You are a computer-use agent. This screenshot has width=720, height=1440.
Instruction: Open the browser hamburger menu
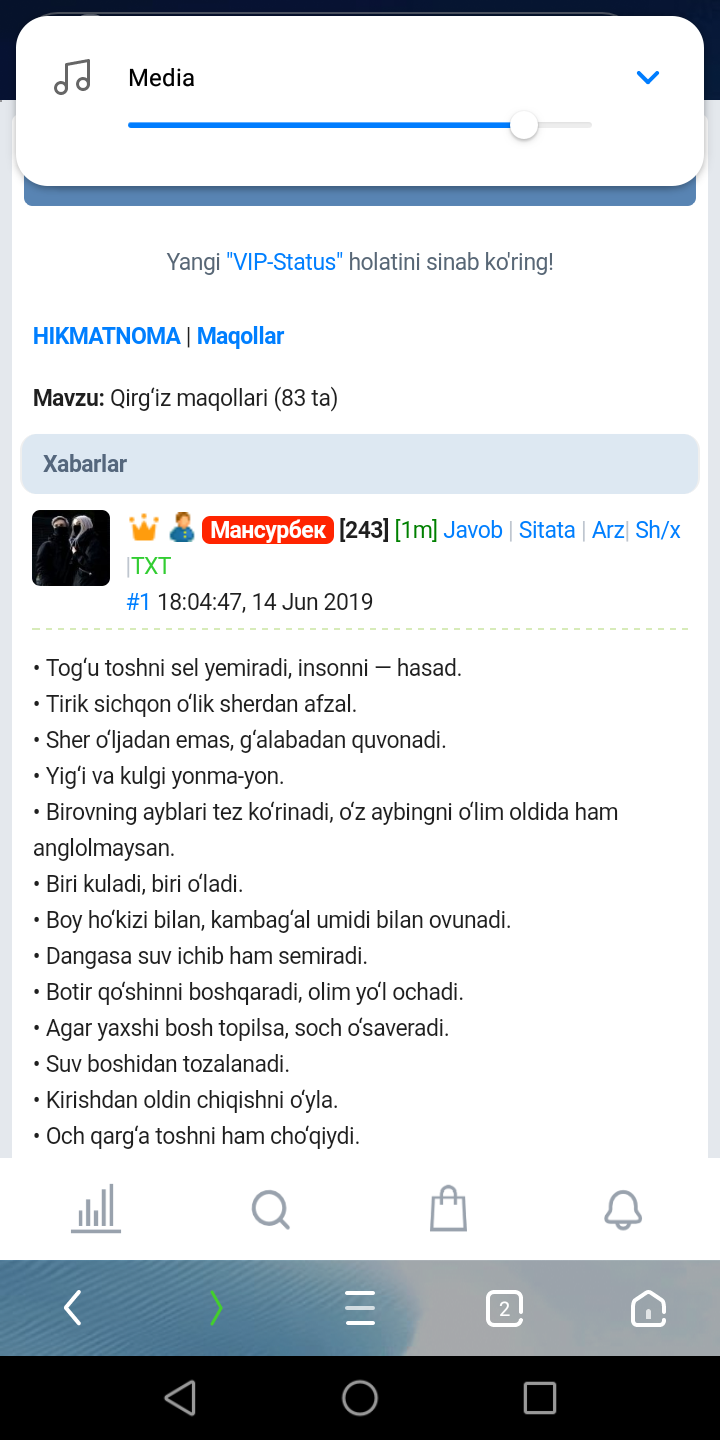coord(360,1308)
